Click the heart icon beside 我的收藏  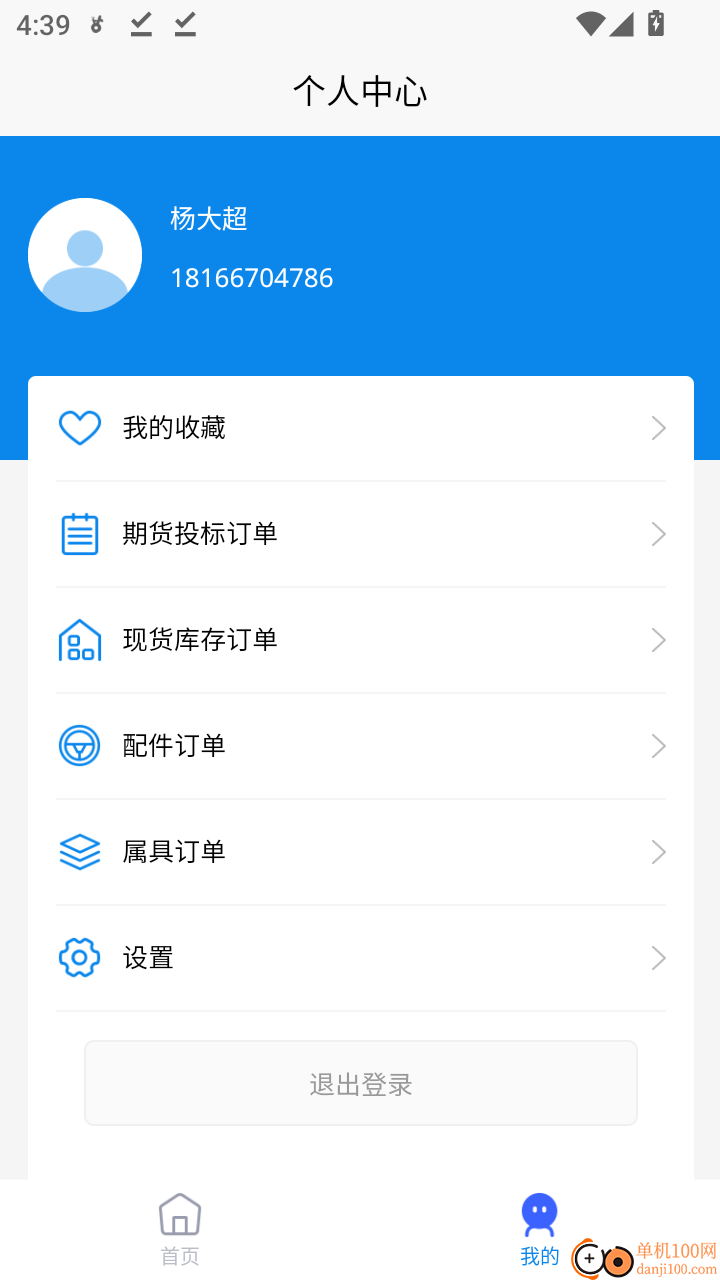[x=79, y=427]
